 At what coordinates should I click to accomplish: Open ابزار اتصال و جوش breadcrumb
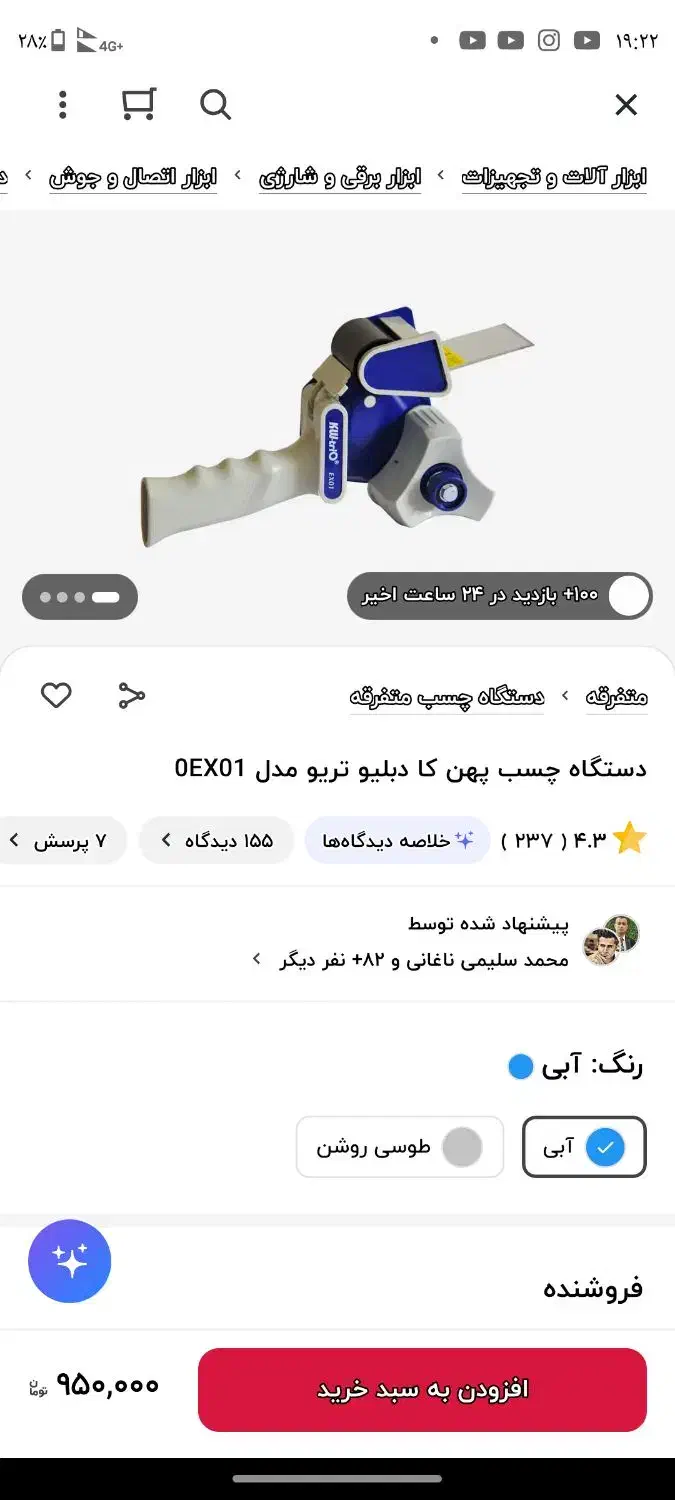click(133, 178)
